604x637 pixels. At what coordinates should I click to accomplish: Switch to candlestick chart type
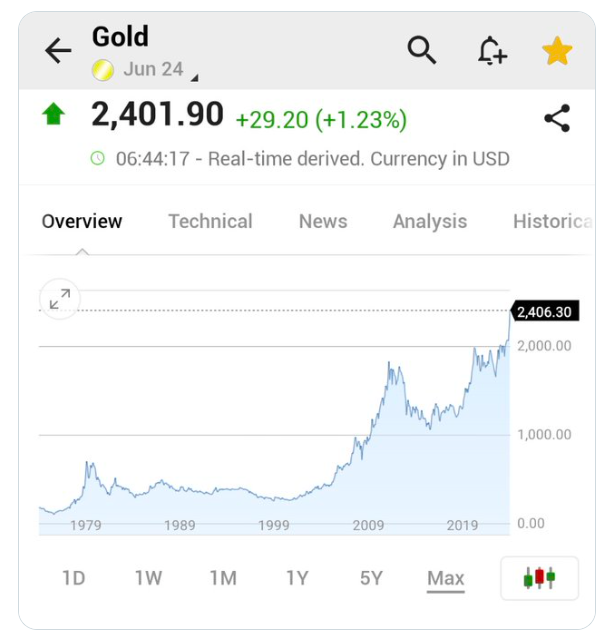pyautogui.click(x=539, y=578)
